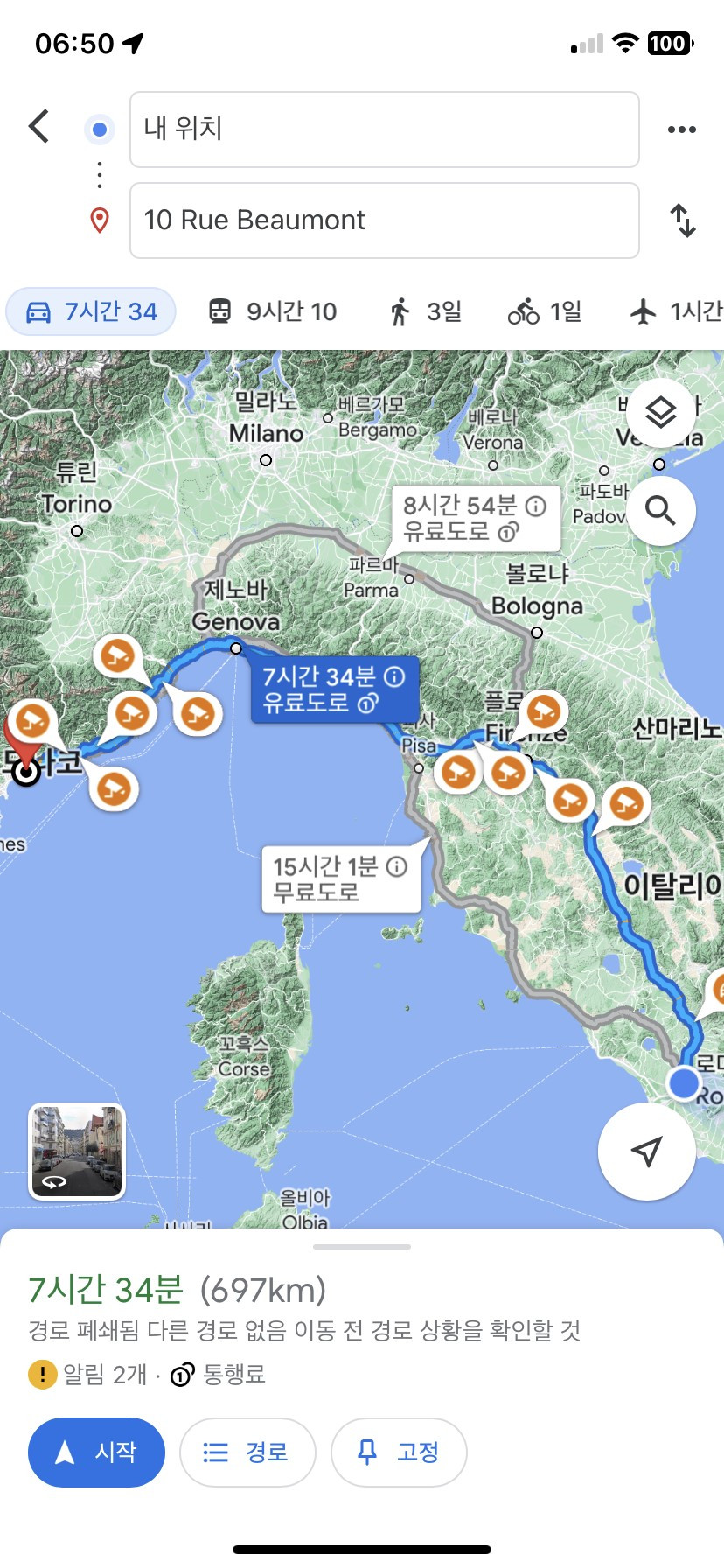724x1568 pixels.
Task: Open the map layers selector
Action: [662, 411]
